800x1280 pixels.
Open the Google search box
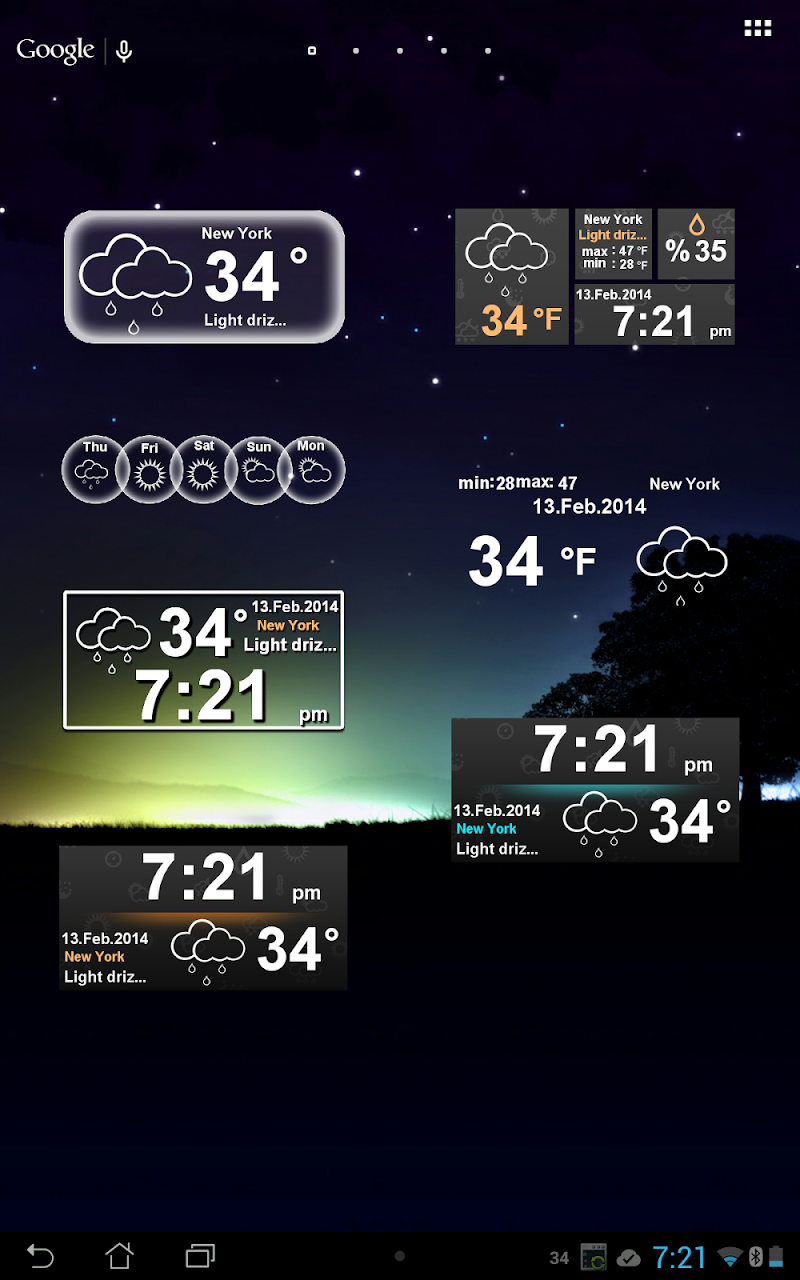click(x=55, y=50)
